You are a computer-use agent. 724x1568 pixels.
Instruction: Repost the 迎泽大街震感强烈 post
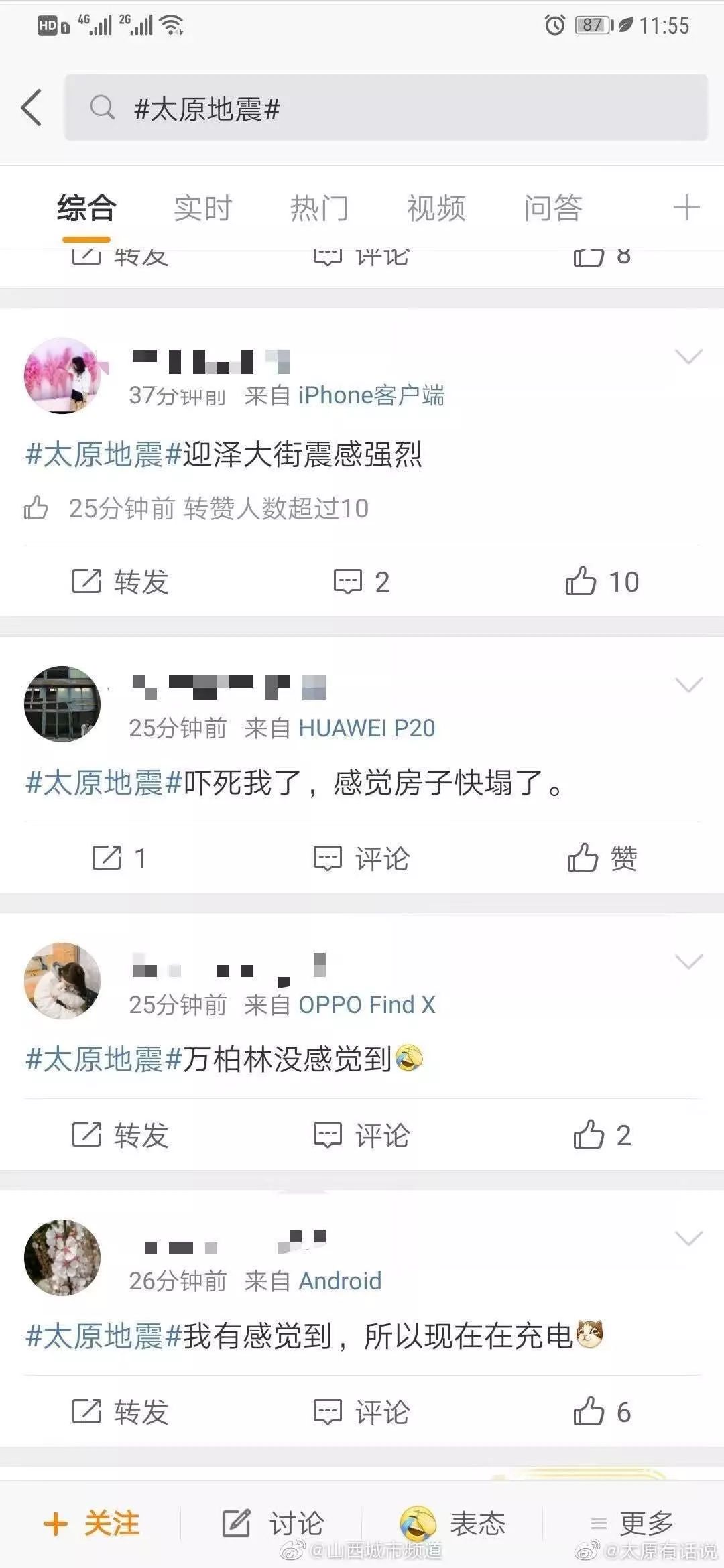click(120, 581)
